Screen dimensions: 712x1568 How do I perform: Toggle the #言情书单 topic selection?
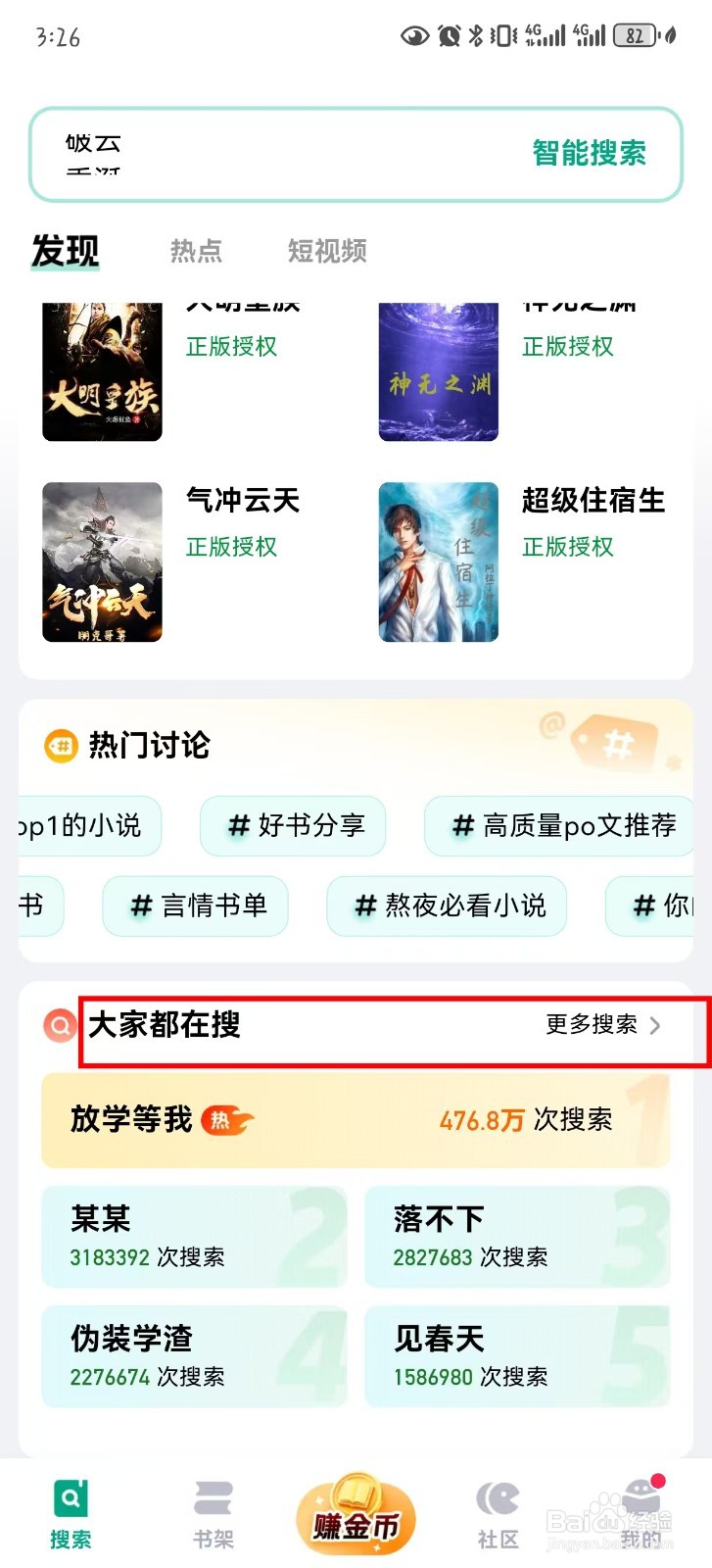point(195,906)
